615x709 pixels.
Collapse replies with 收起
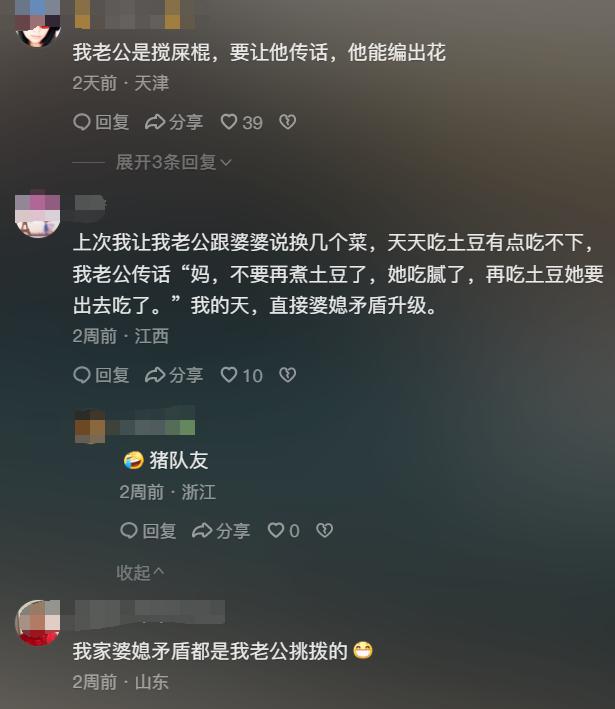pyautogui.click(x=140, y=572)
